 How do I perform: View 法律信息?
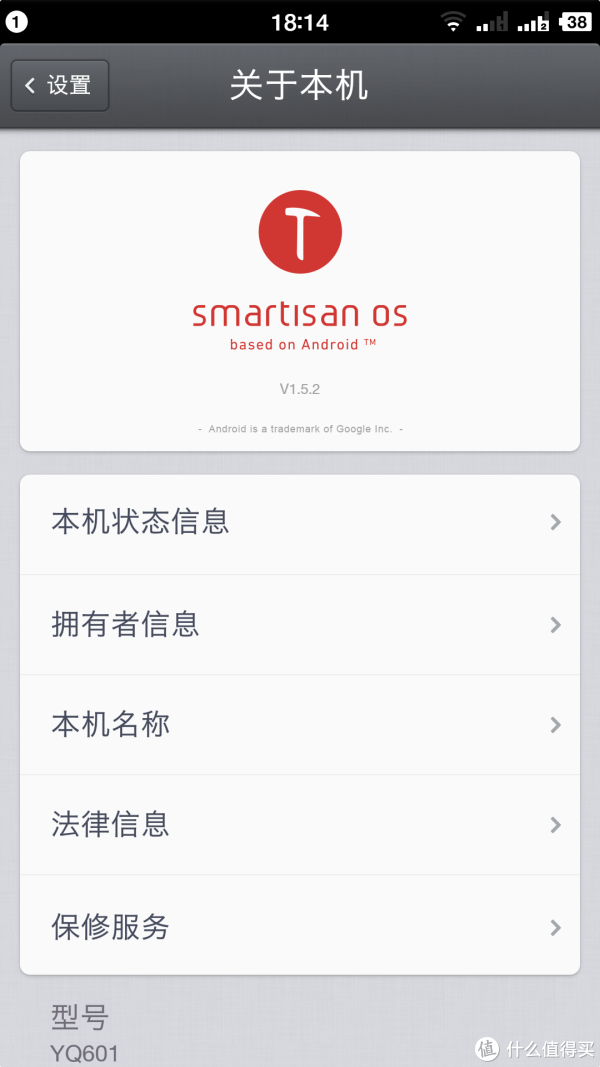point(300,825)
